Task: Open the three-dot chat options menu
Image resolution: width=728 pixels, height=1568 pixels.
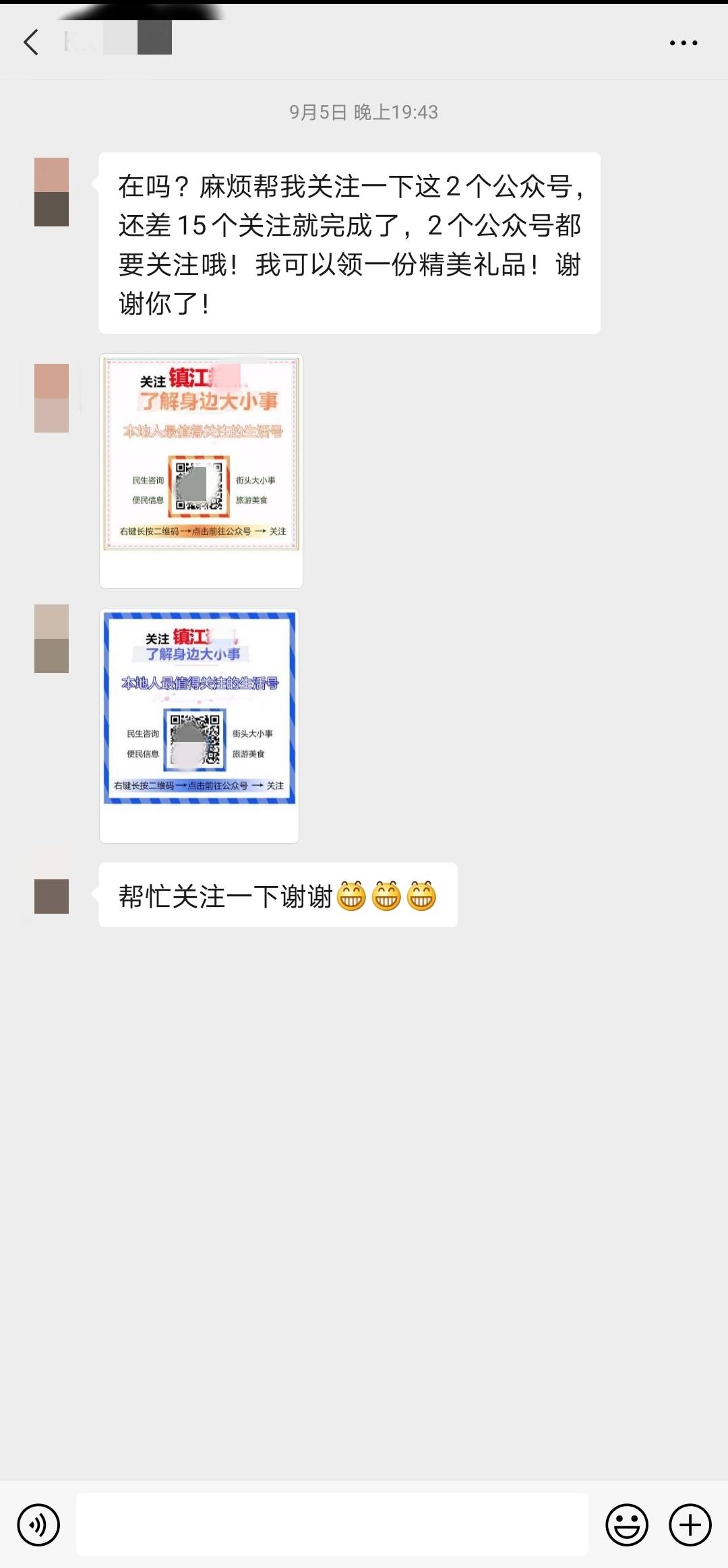Action: (x=683, y=42)
